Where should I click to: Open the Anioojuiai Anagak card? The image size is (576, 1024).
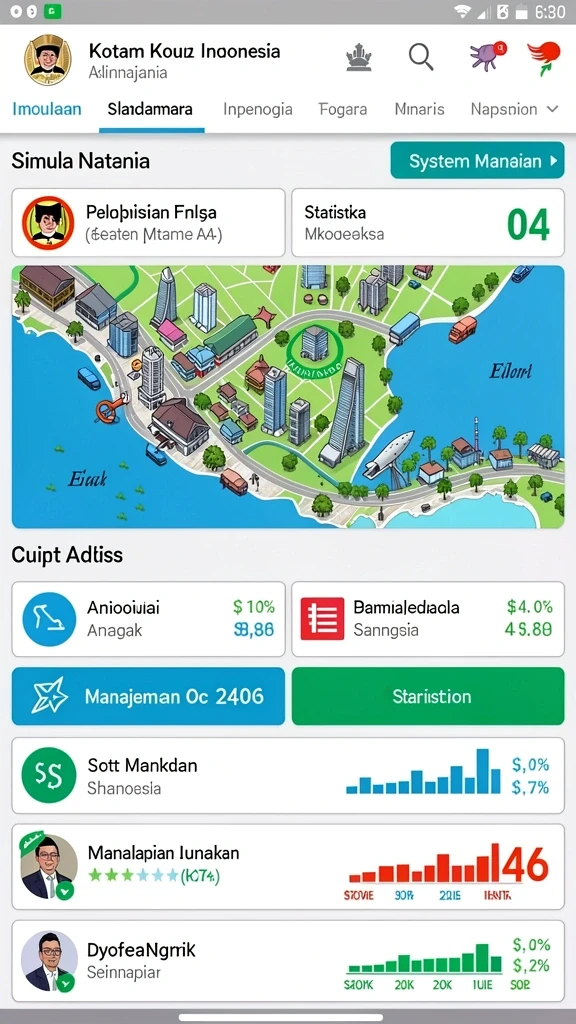tap(148, 619)
